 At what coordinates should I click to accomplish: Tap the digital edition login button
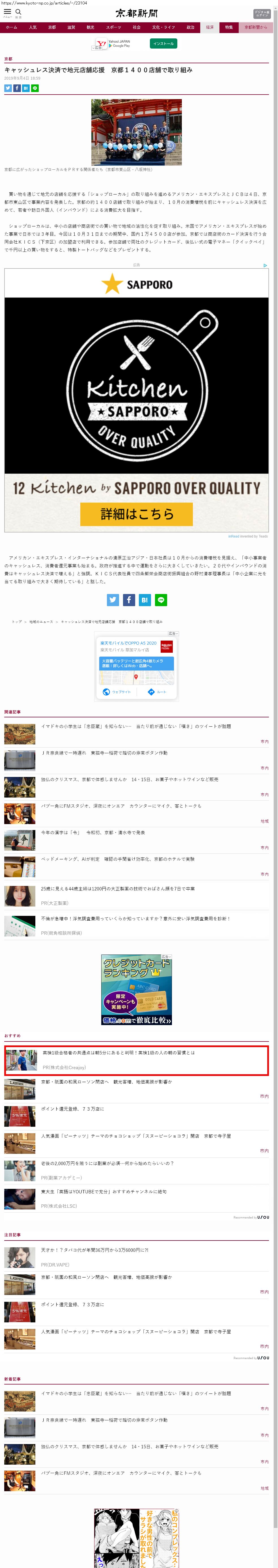tap(262, 13)
